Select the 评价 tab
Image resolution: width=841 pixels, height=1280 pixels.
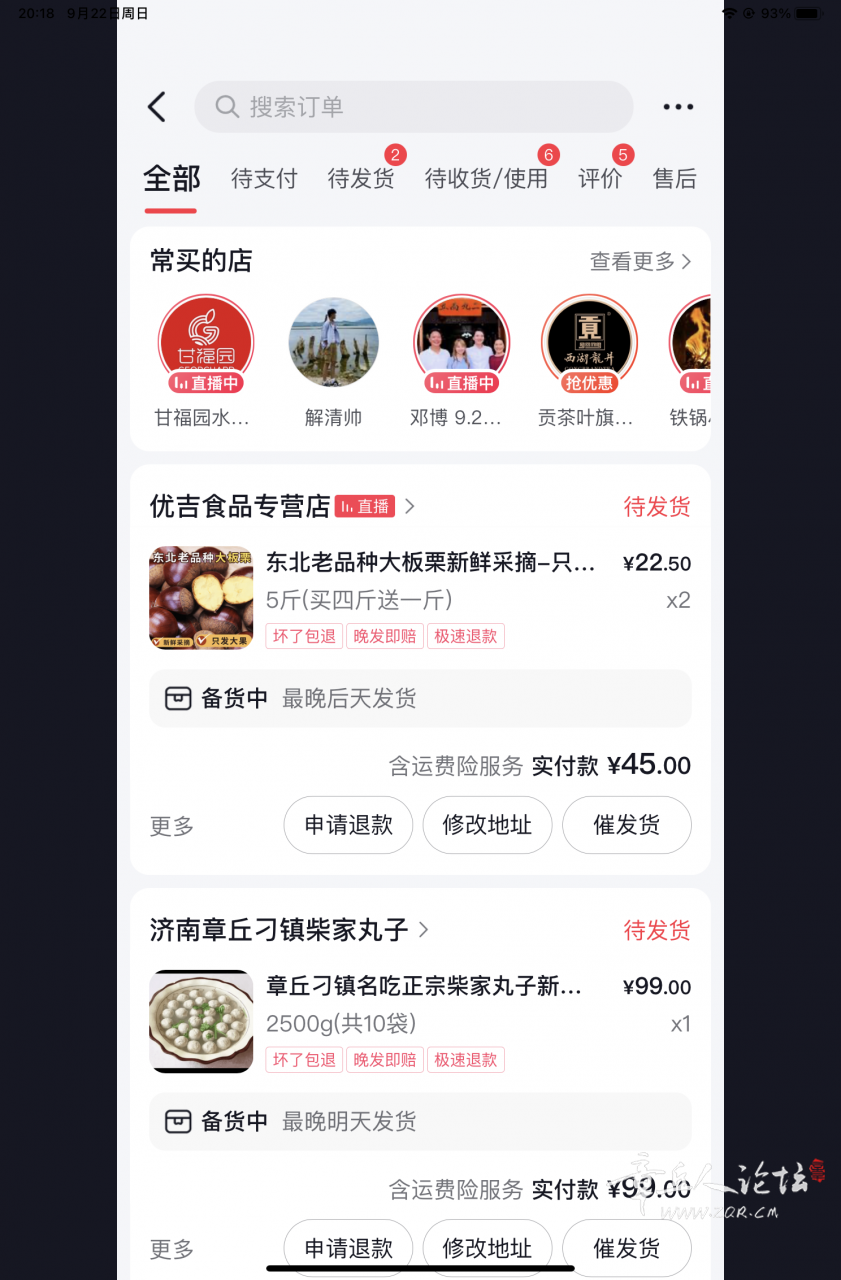600,179
